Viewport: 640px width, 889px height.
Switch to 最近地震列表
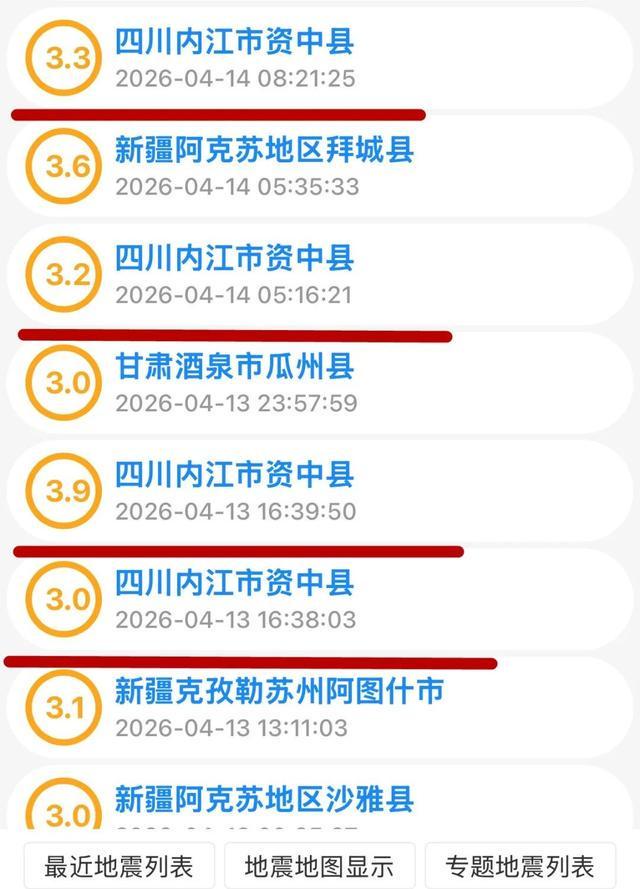click(118, 866)
